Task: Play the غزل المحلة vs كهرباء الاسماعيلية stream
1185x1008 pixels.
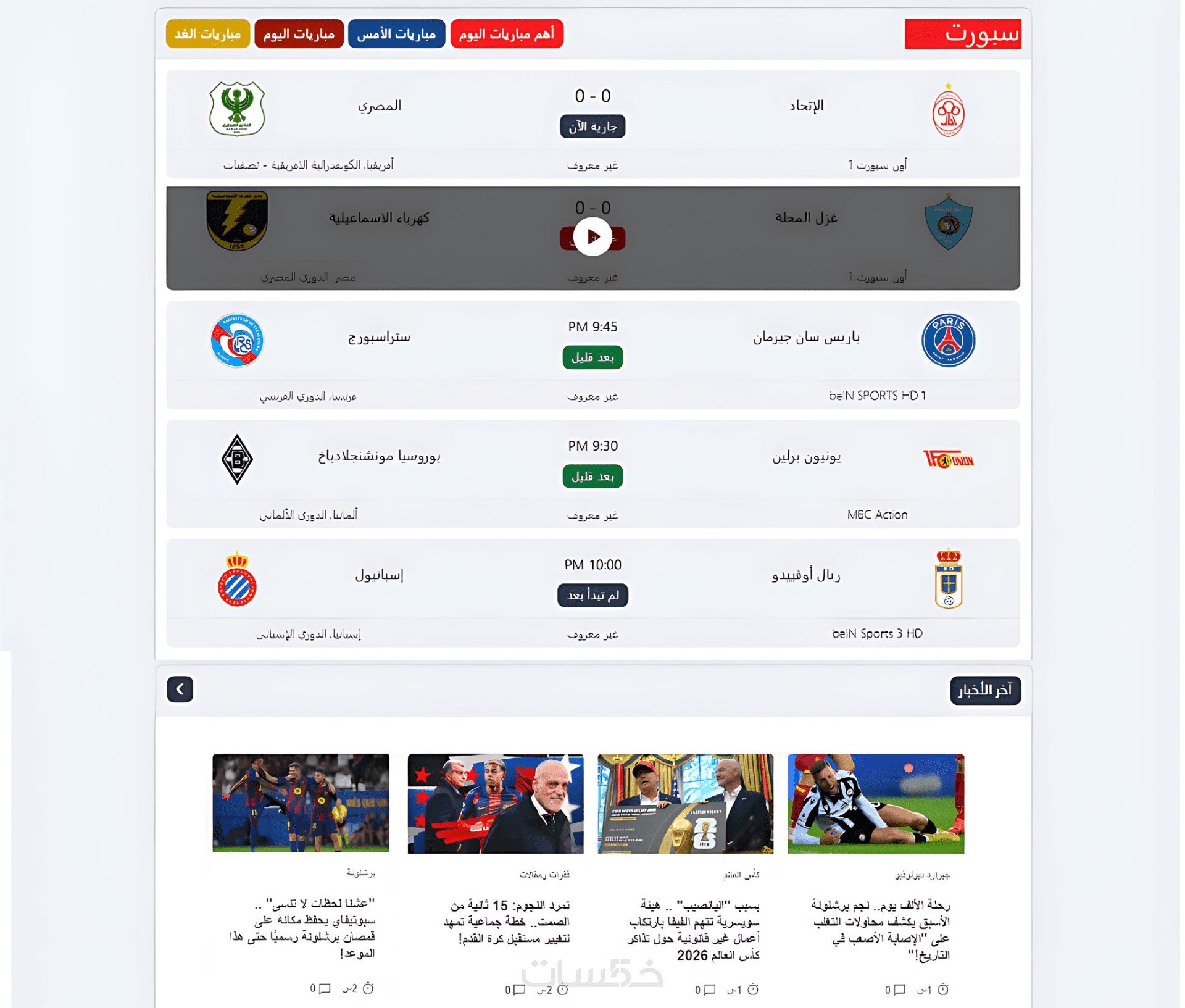Action: pos(592,237)
